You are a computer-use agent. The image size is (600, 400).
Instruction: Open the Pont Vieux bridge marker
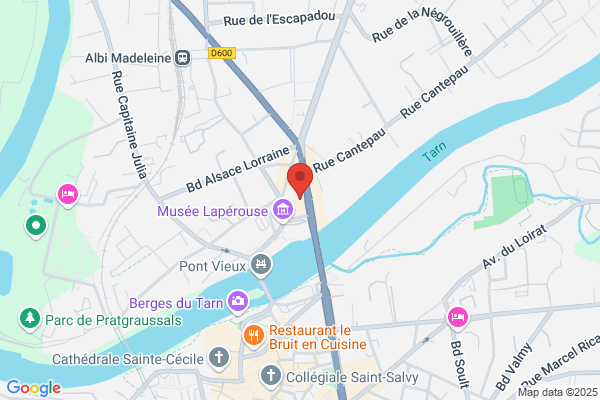261,265
